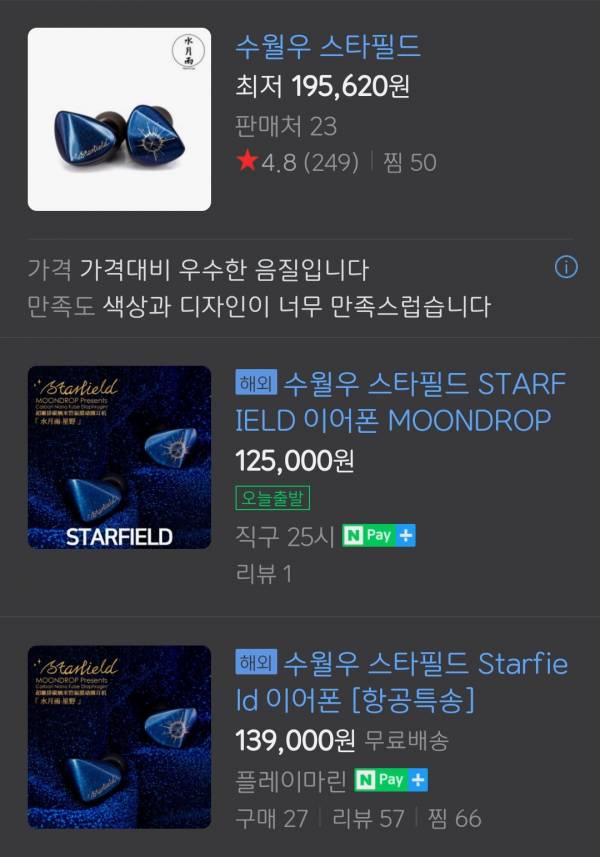Open the 수월우 스타필드 product title link

coord(328,46)
